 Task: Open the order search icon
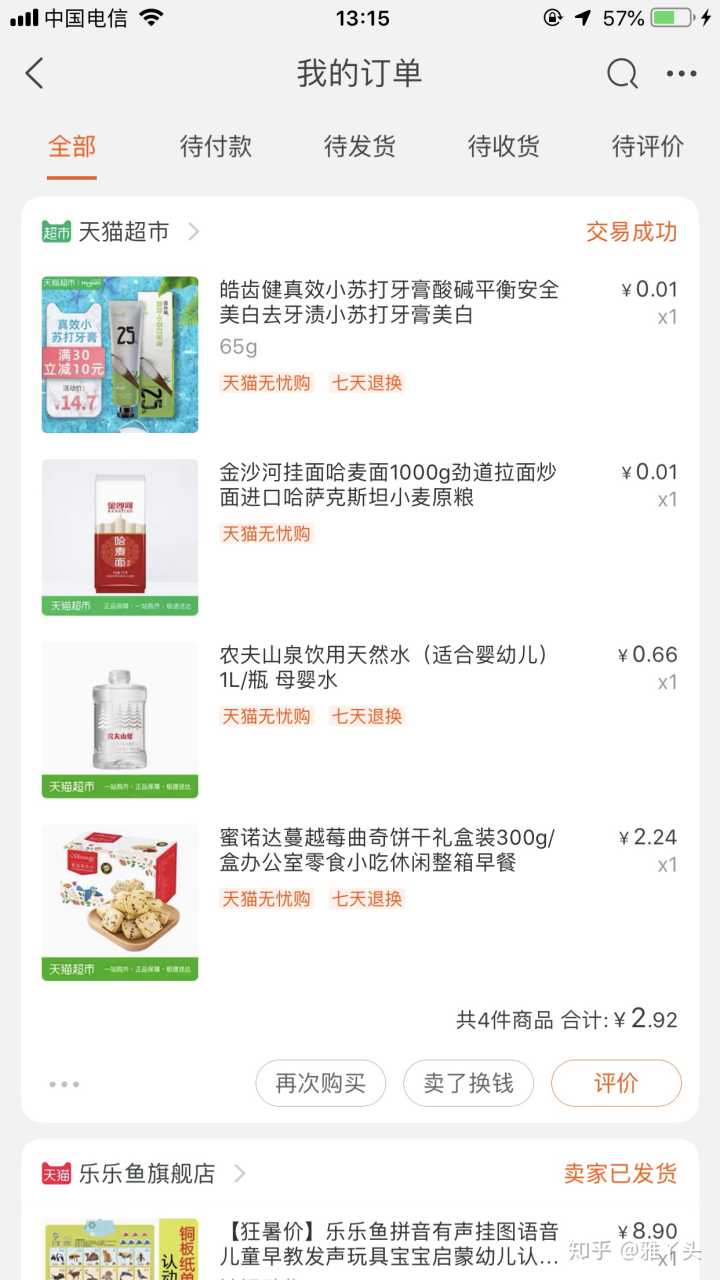coord(622,73)
